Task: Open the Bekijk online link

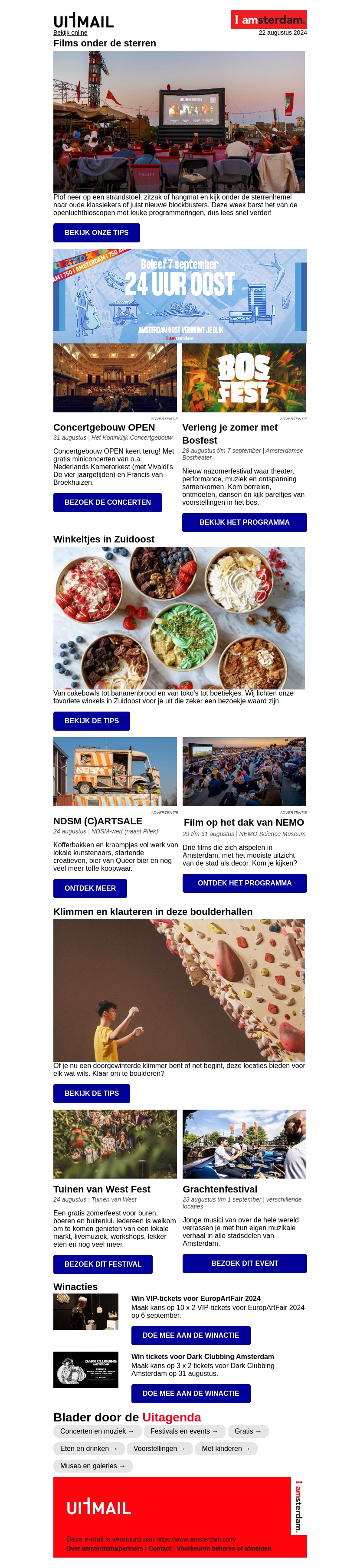Action: (x=70, y=33)
